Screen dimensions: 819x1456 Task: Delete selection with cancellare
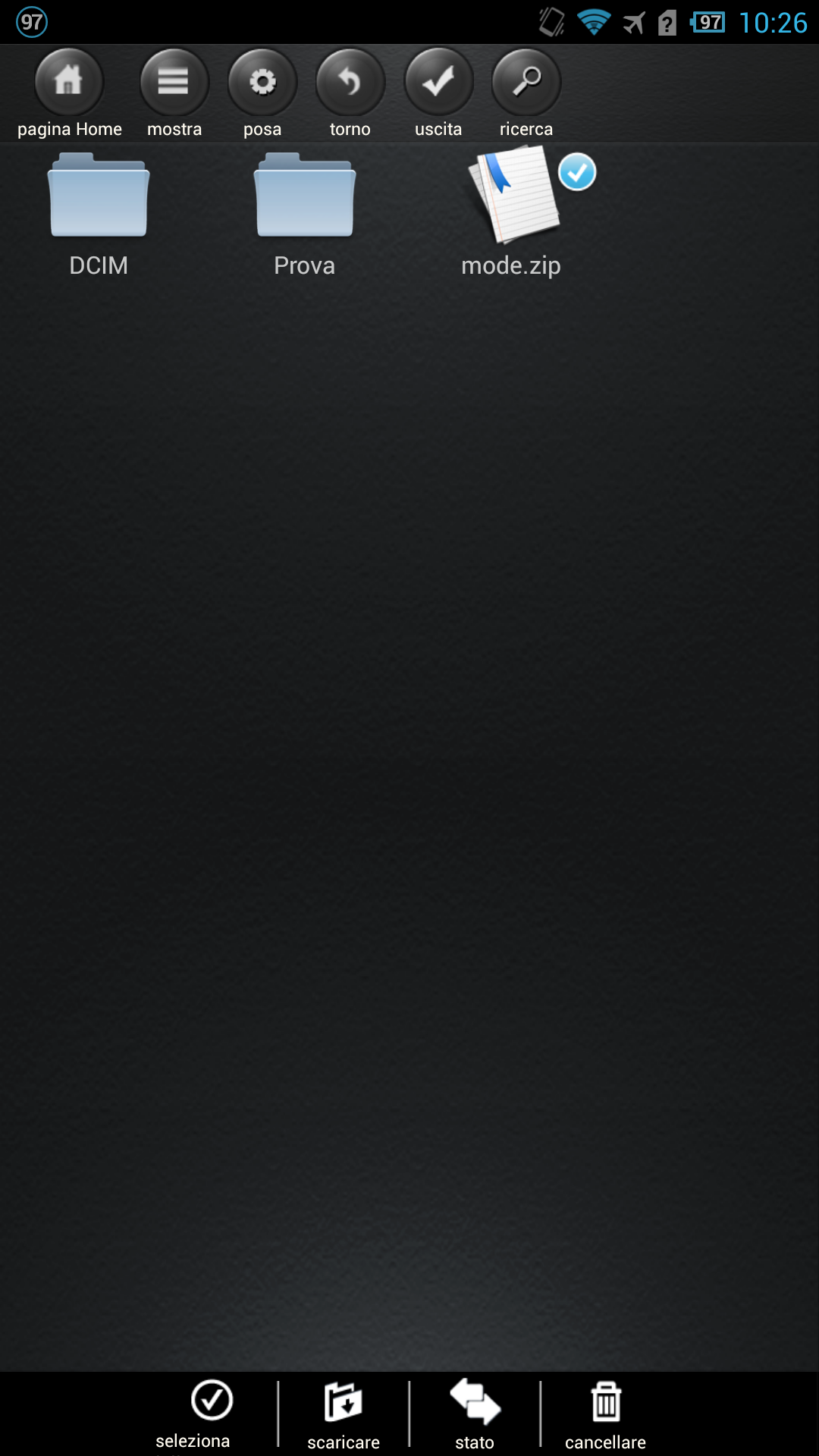click(x=605, y=1414)
